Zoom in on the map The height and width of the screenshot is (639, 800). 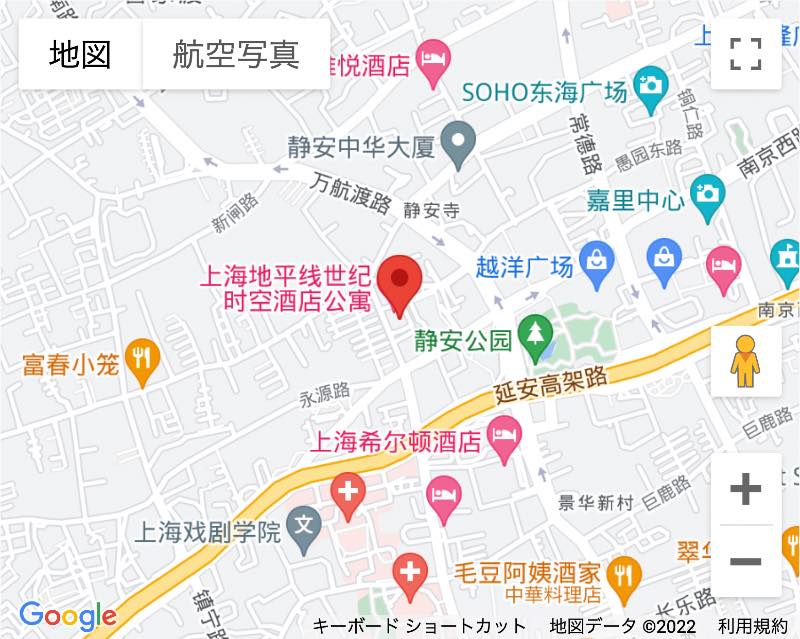coord(746,489)
